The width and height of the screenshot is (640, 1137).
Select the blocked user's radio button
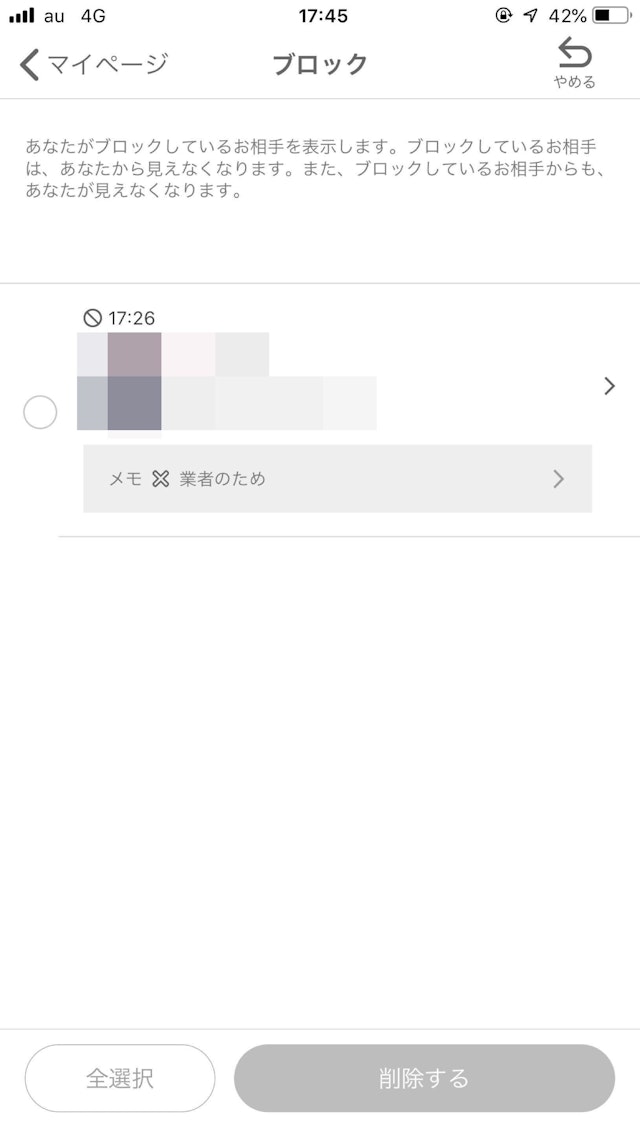(40, 412)
